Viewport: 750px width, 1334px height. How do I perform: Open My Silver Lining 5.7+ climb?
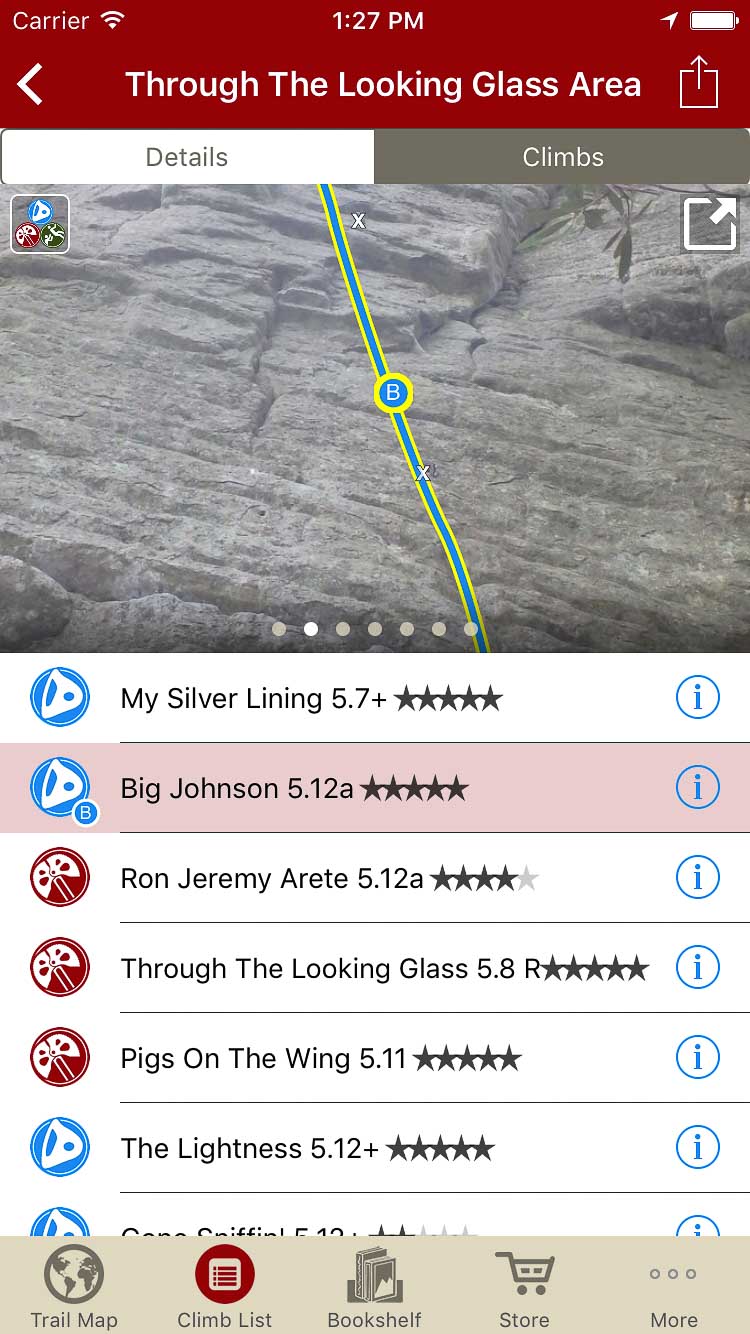[x=310, y=698]
